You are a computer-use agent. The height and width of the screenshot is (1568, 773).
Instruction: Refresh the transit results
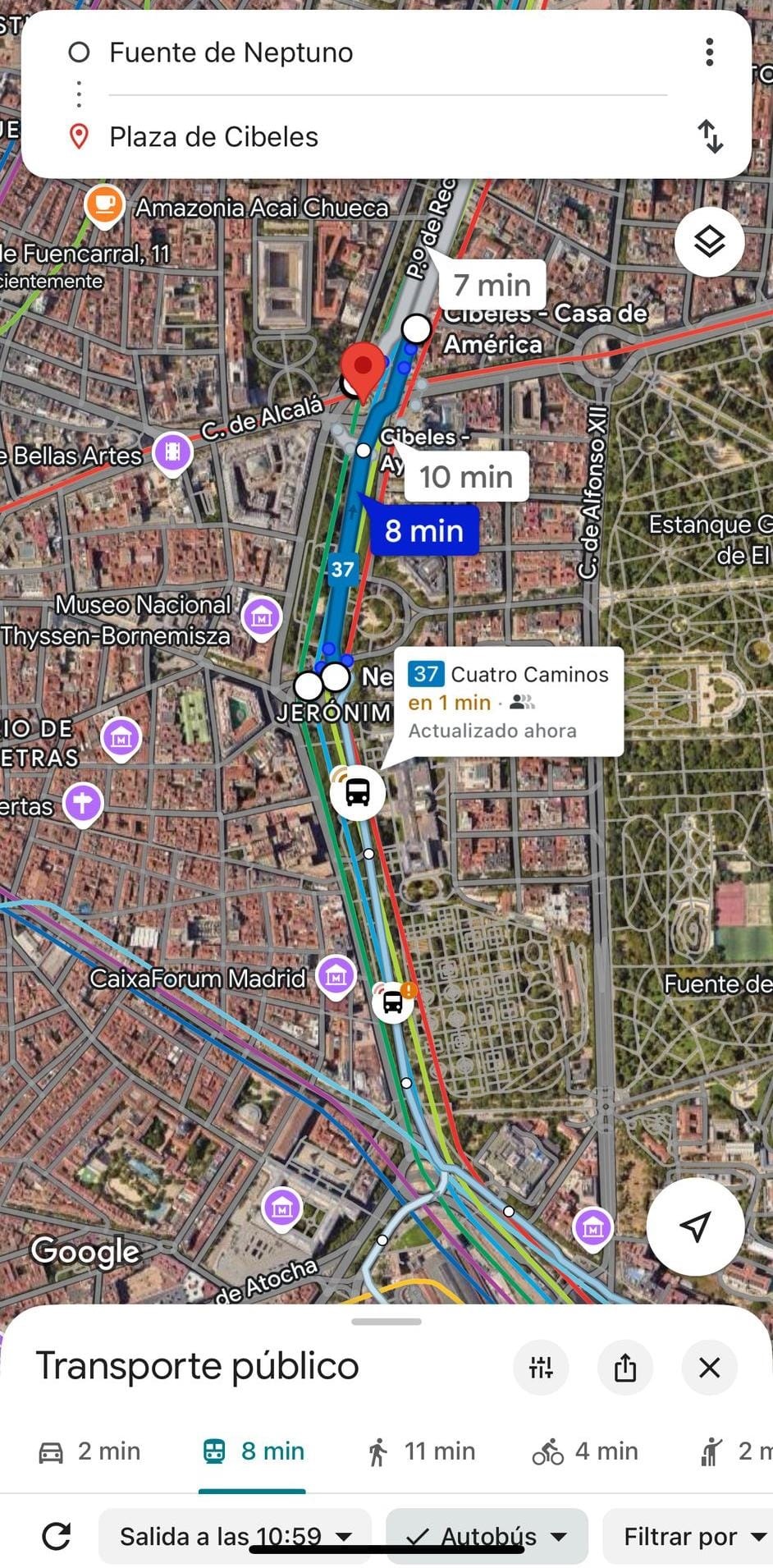(56, 1536)
